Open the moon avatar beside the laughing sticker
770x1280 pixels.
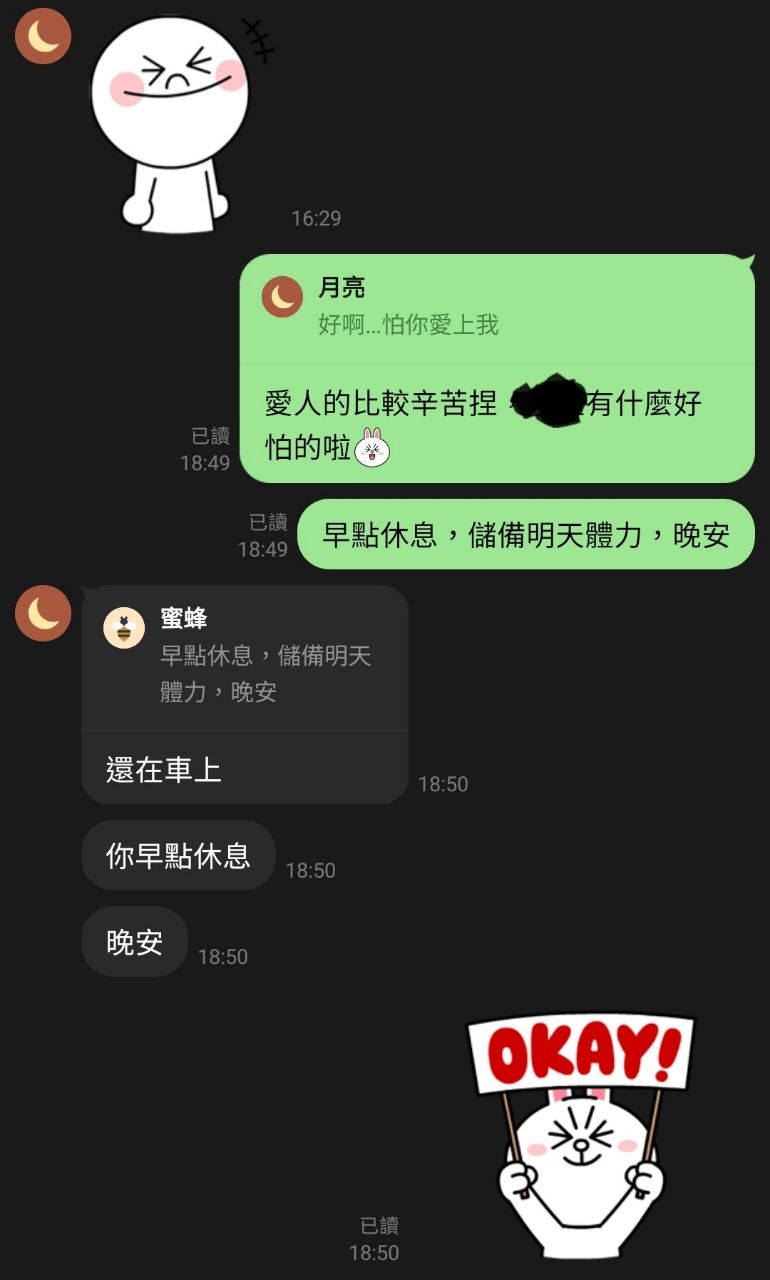tap(43, 36)
